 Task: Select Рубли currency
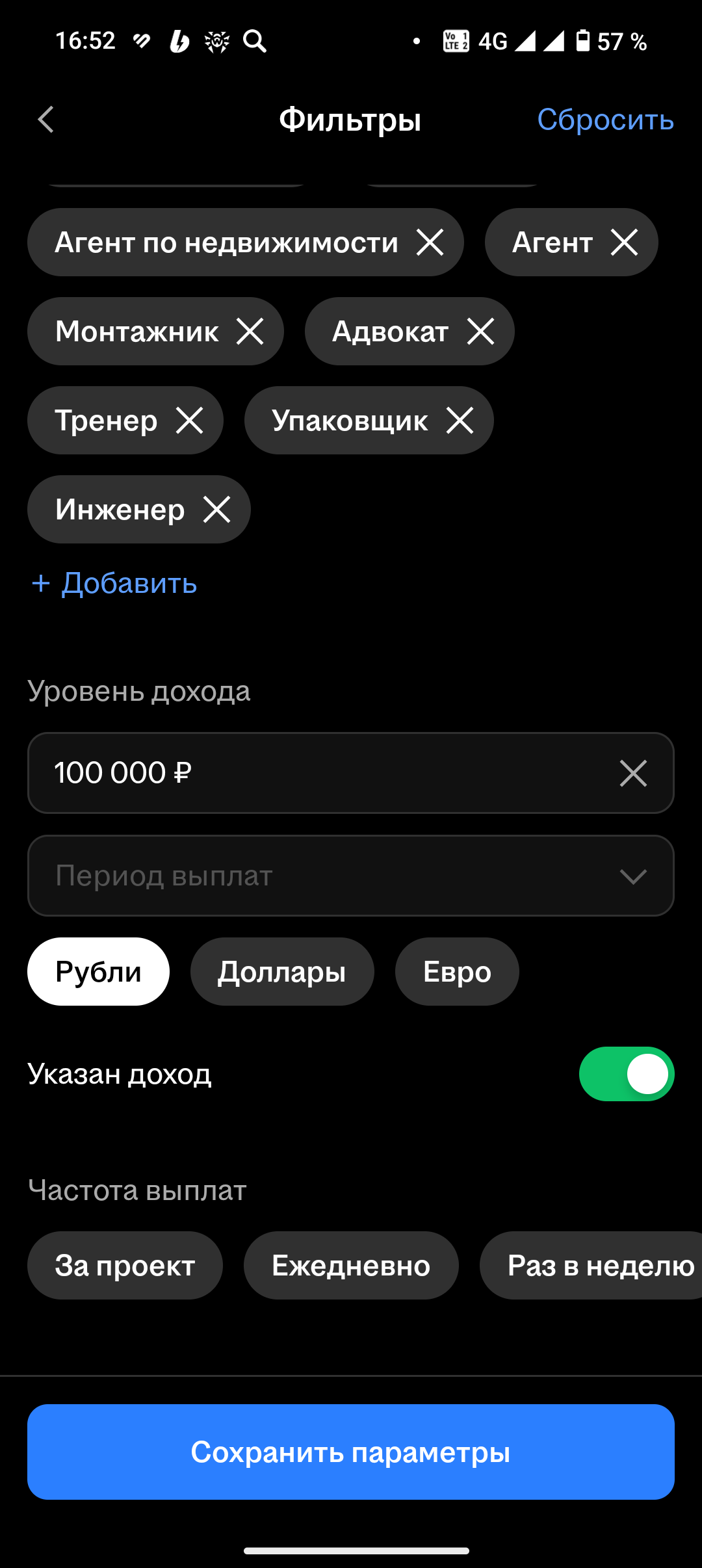[98, 972]
